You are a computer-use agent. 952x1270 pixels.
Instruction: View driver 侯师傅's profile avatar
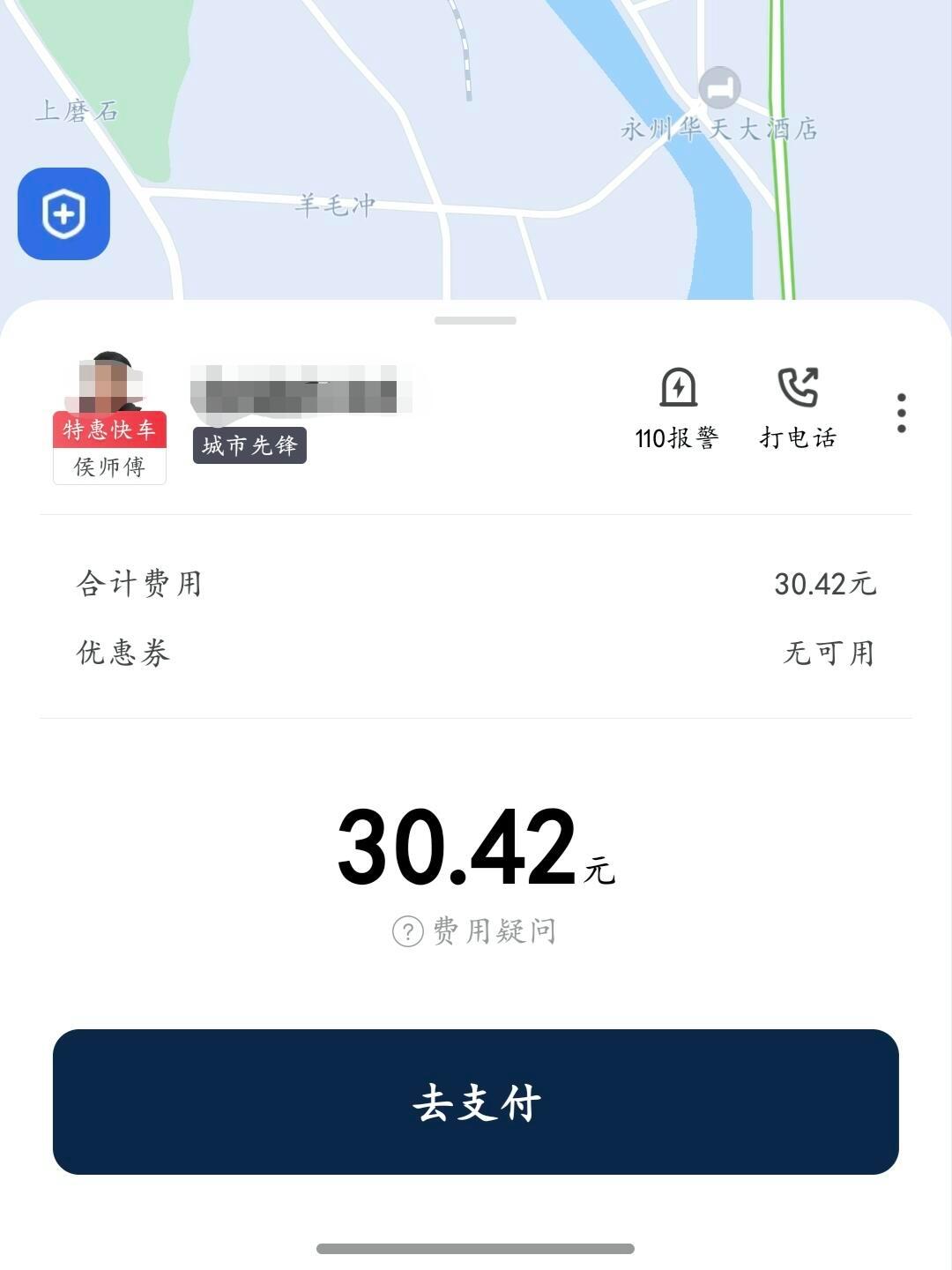(x=108, y=386)
